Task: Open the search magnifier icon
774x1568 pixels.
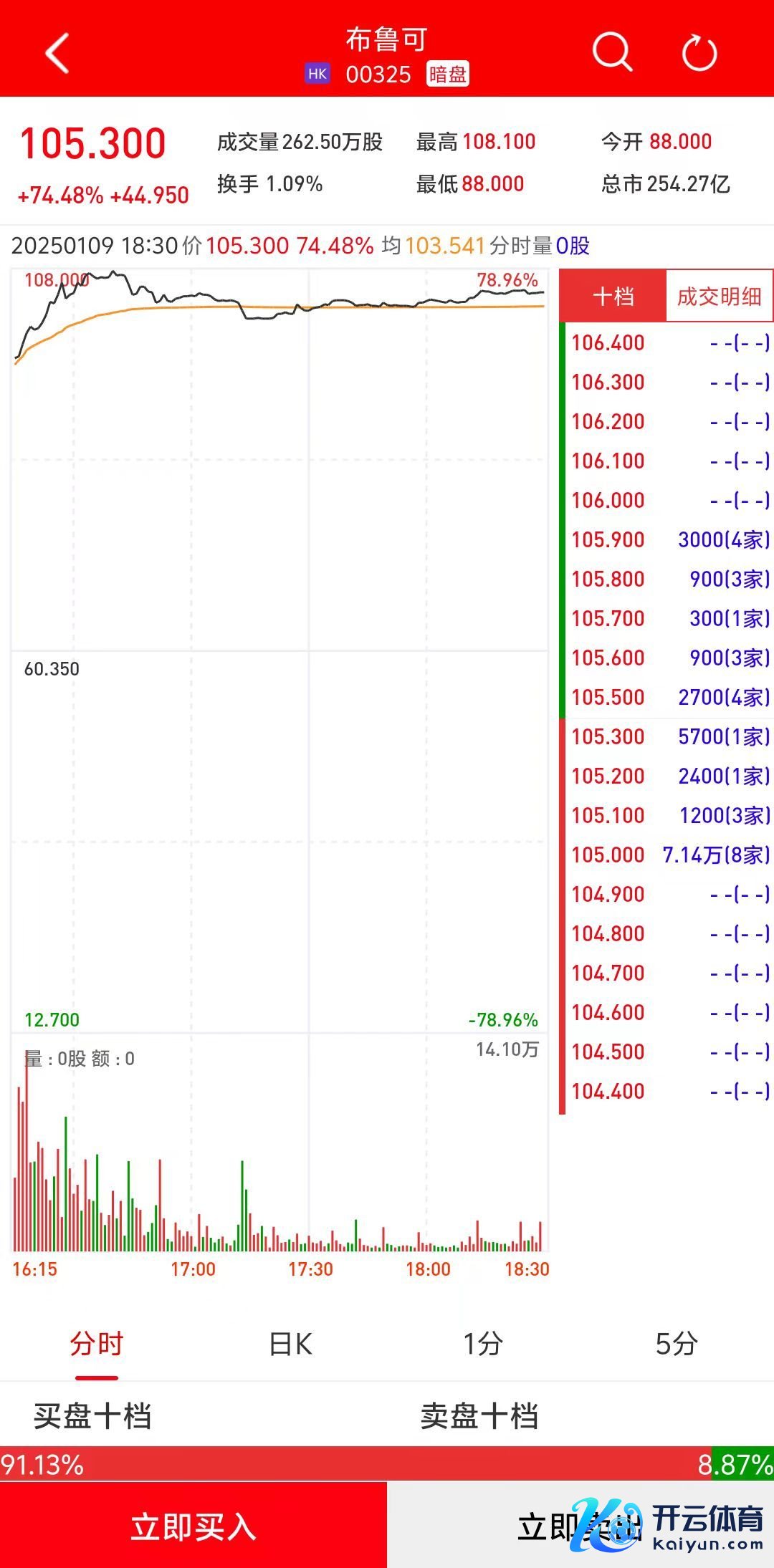Action: (x=612, y=52)
